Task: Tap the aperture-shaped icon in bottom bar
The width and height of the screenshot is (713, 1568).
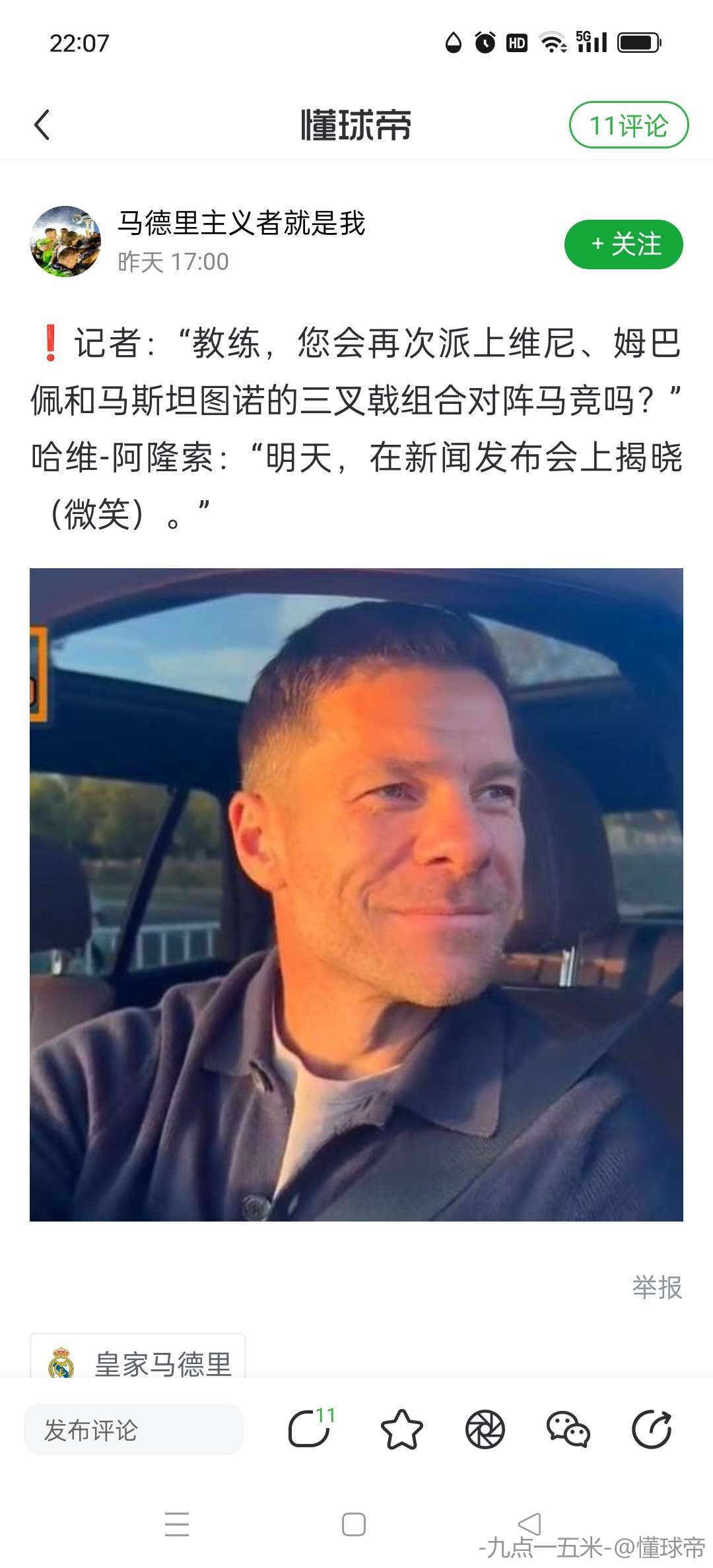Action: [485, 1430]
